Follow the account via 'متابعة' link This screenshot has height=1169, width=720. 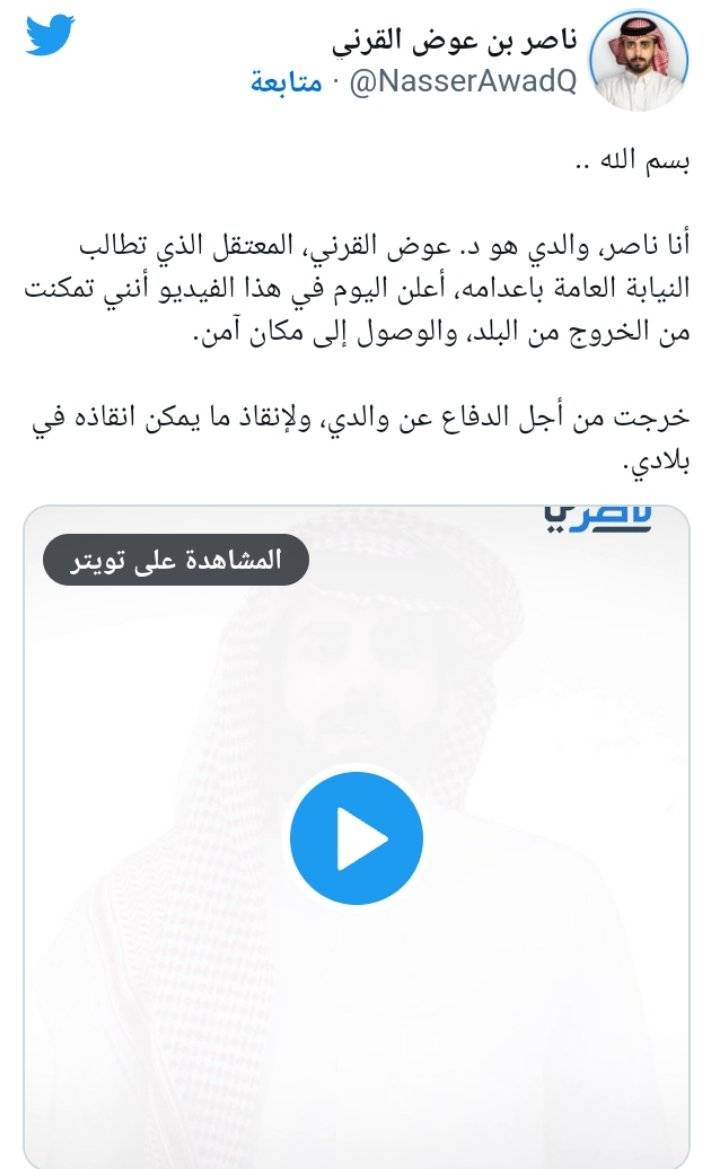(x=286, y=82)
